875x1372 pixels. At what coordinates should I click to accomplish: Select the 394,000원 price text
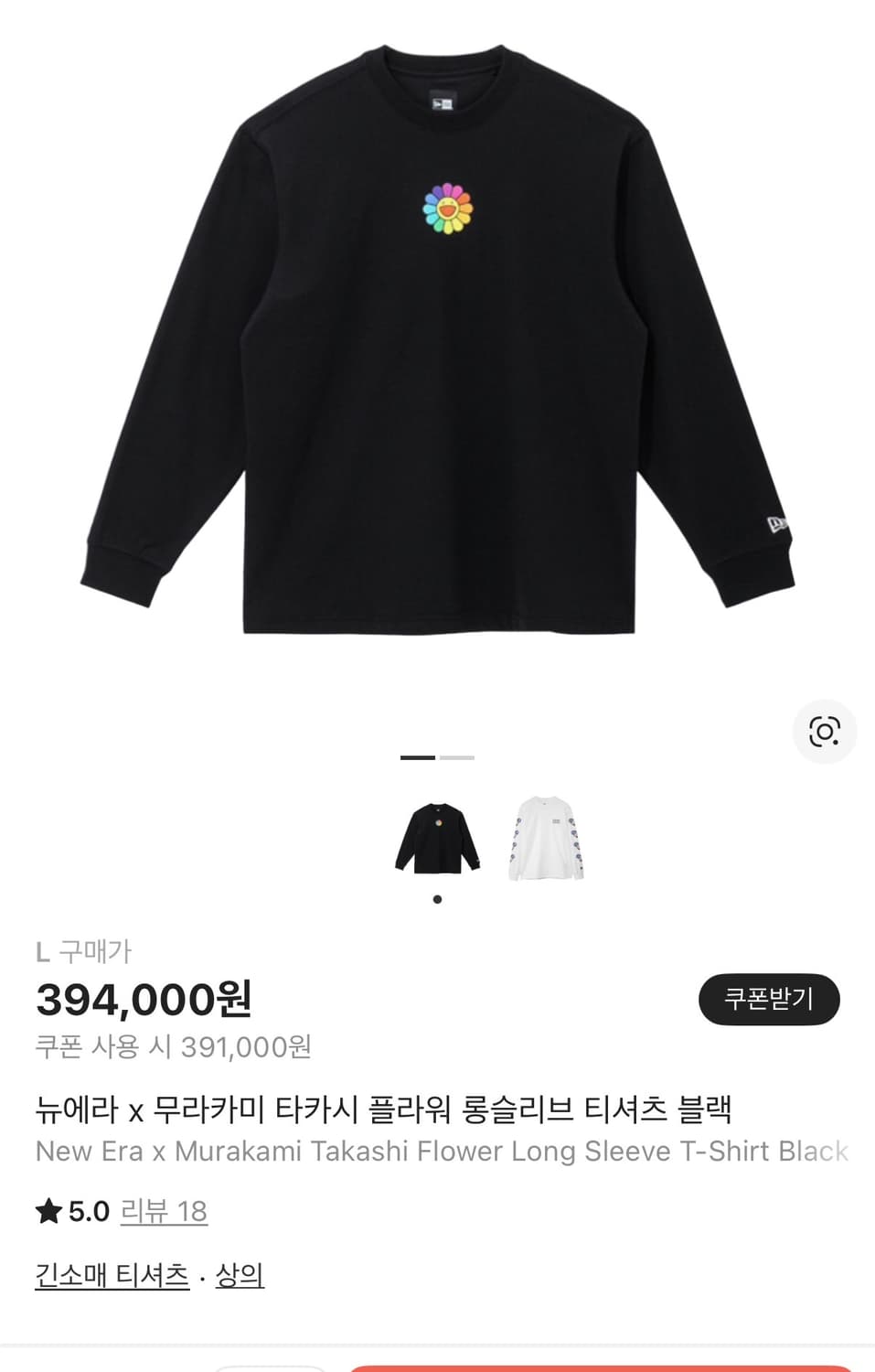(142, 1001)
